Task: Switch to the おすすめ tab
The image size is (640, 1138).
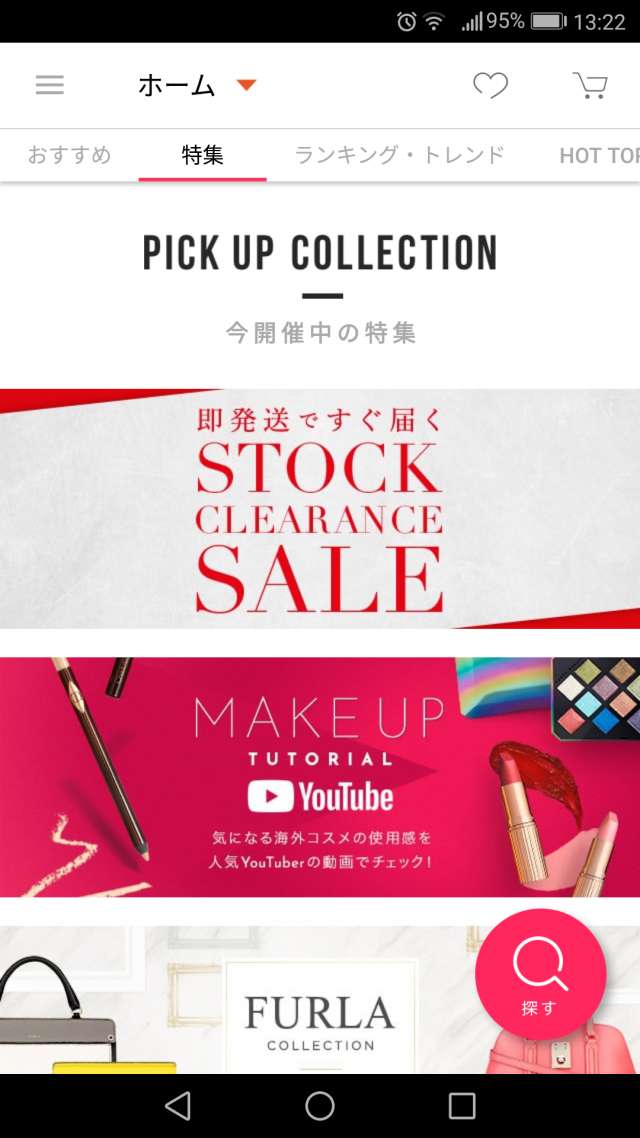Action: [x=69, y=155]
